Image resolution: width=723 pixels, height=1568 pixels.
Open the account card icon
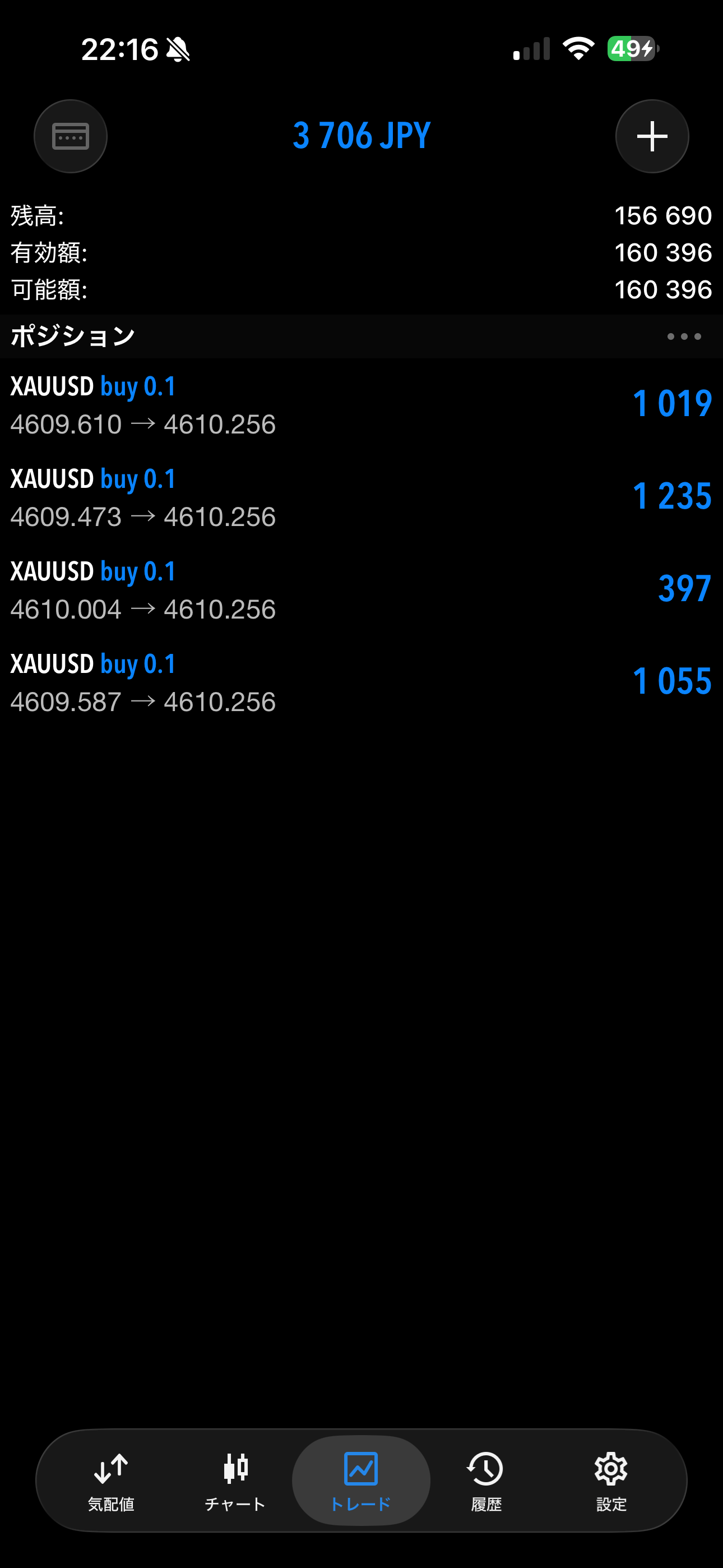(x=71, y=136)
